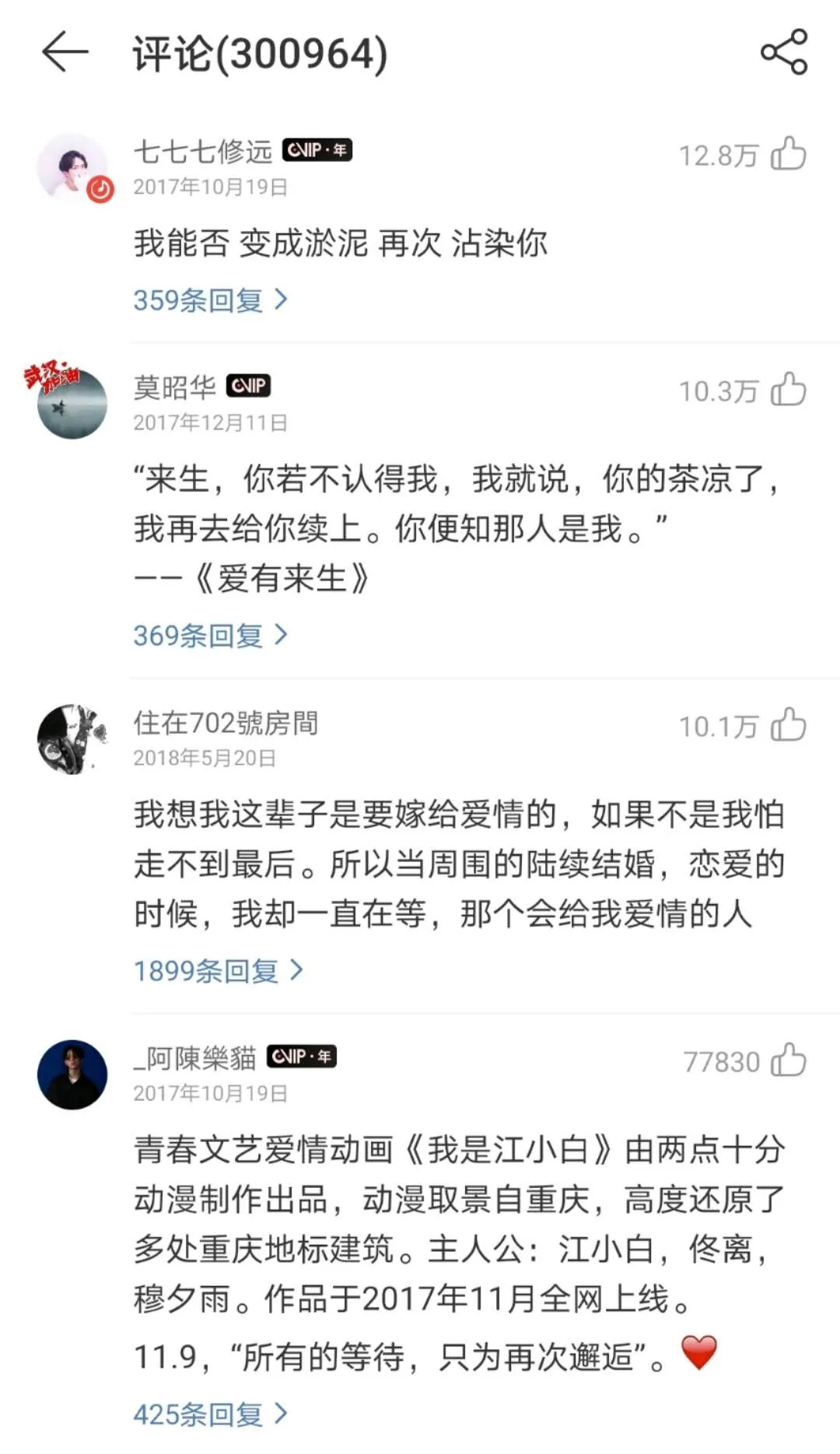Like _阿陳樂貓's comment
The image size is (840, 1454).
coord(788,1060)
